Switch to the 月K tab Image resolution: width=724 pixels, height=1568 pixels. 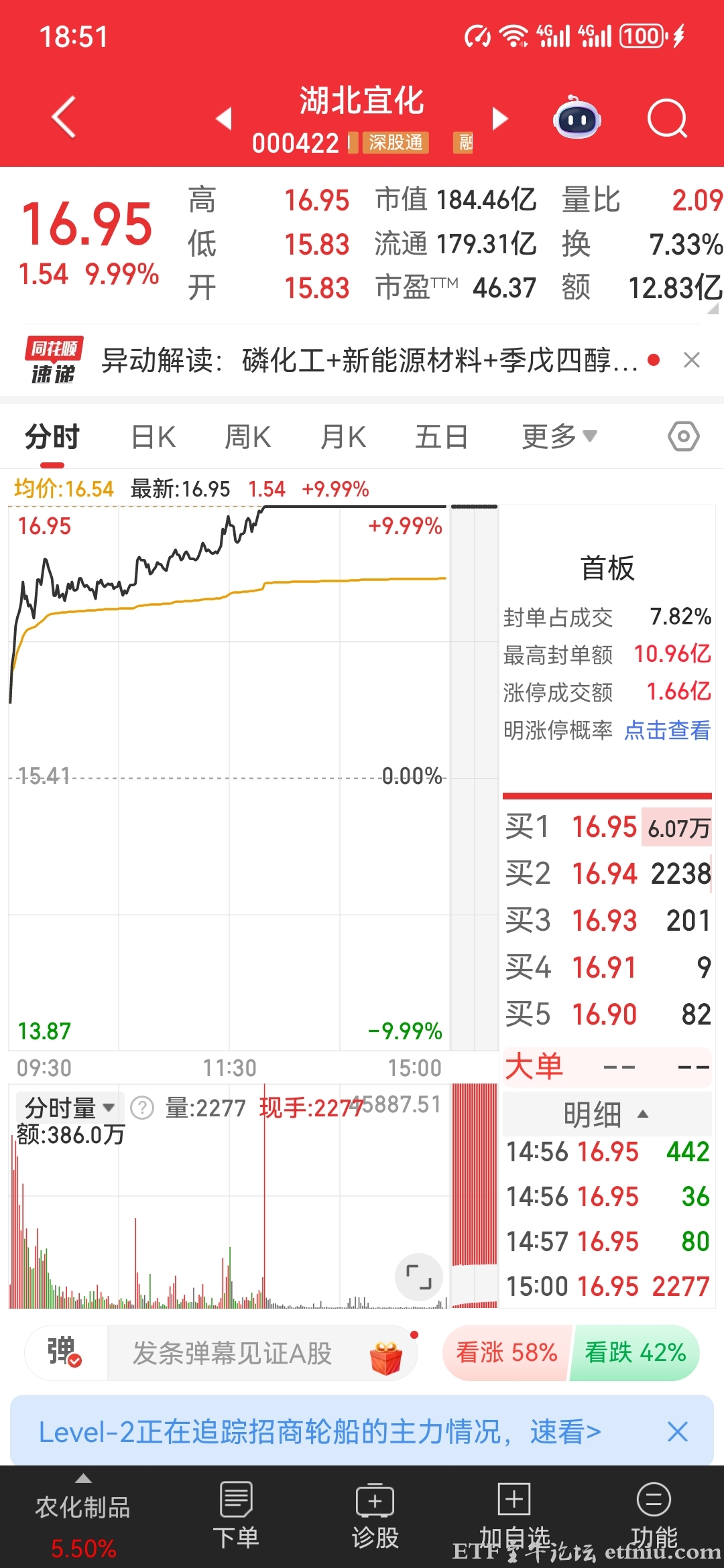(x=343, y=436)
